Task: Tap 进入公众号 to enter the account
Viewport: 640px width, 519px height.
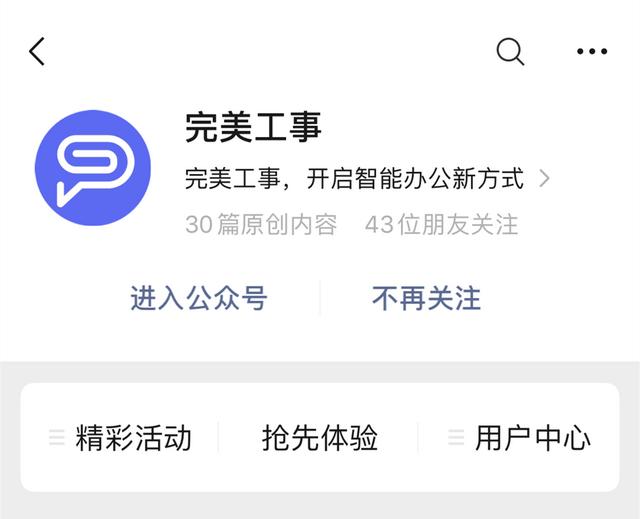Action: 199,298
